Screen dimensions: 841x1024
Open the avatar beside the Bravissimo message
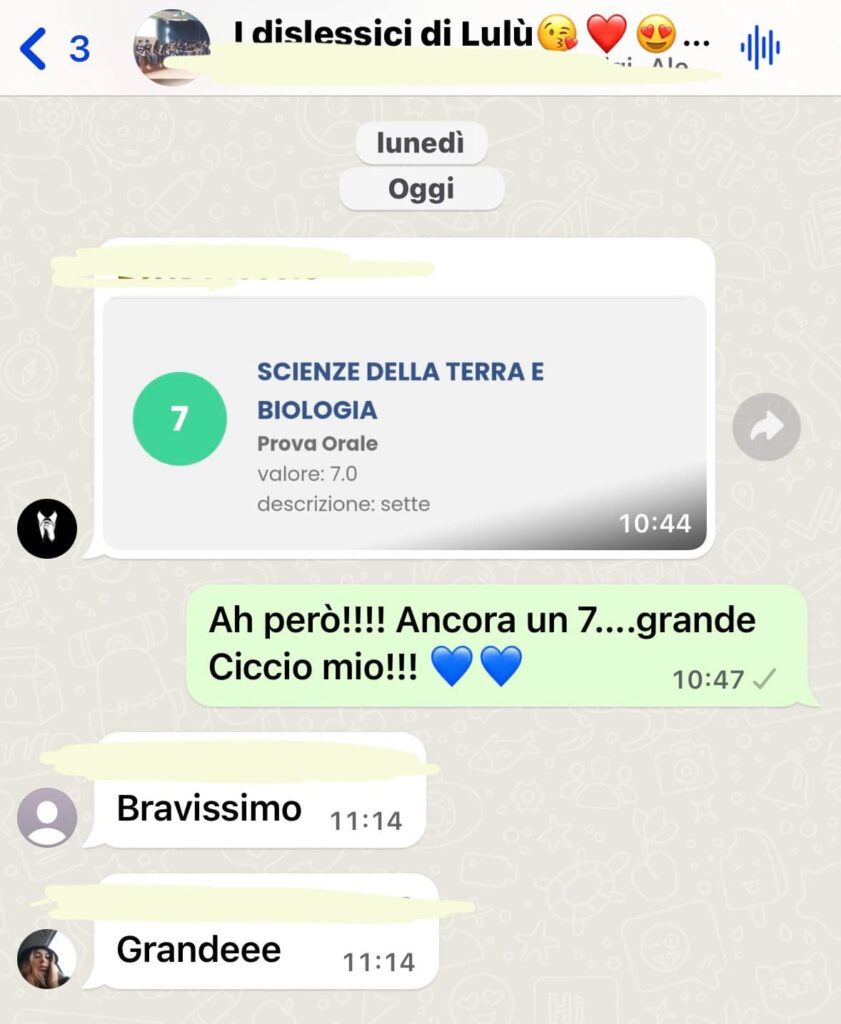coord(47,817)
